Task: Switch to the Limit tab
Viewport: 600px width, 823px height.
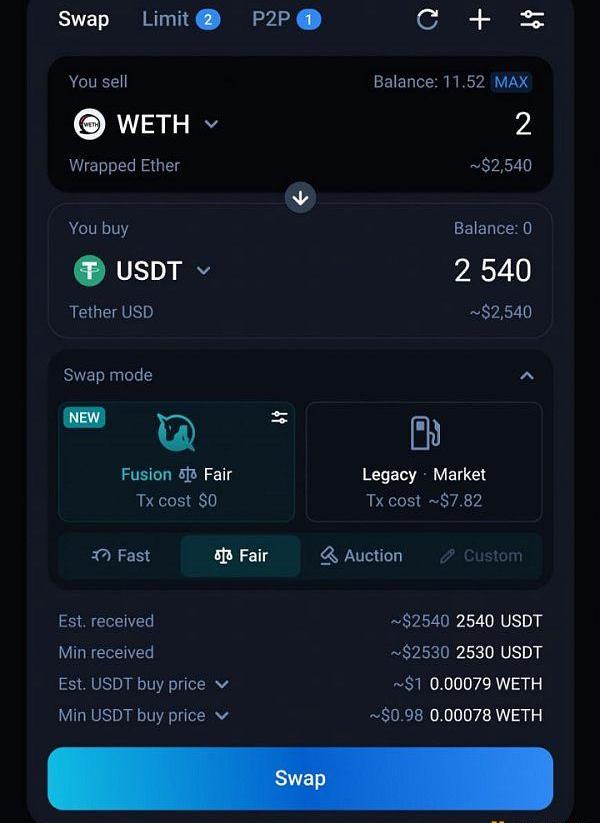Action: [180, 19]
